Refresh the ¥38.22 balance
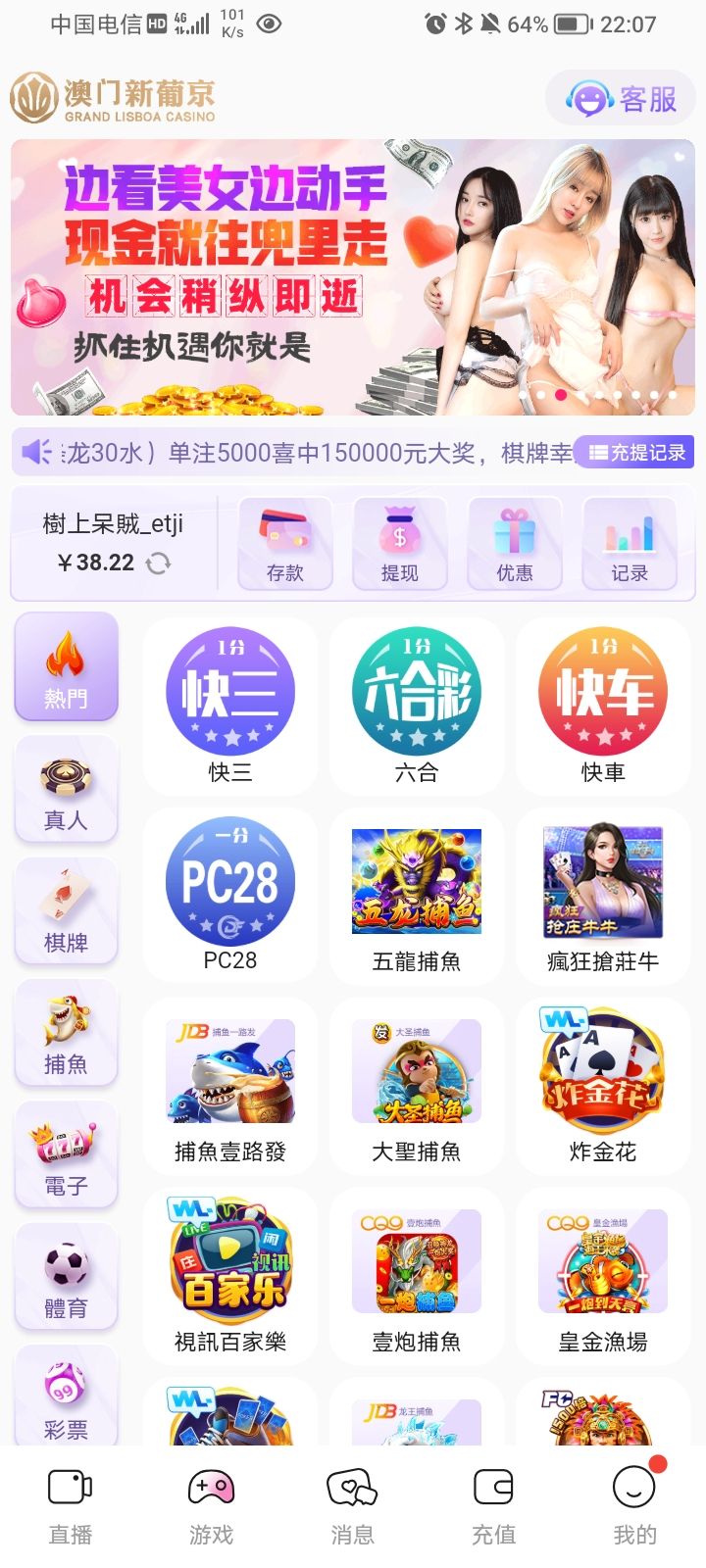The height and width of the screenshot is (1568, 706). 158,563
